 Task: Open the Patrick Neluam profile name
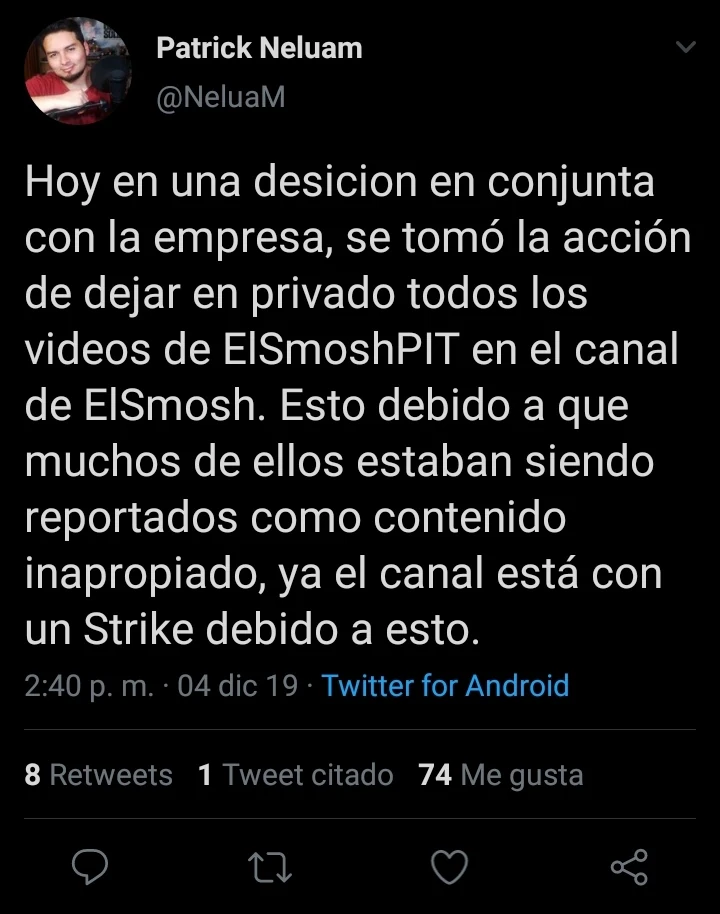[259, 48]
